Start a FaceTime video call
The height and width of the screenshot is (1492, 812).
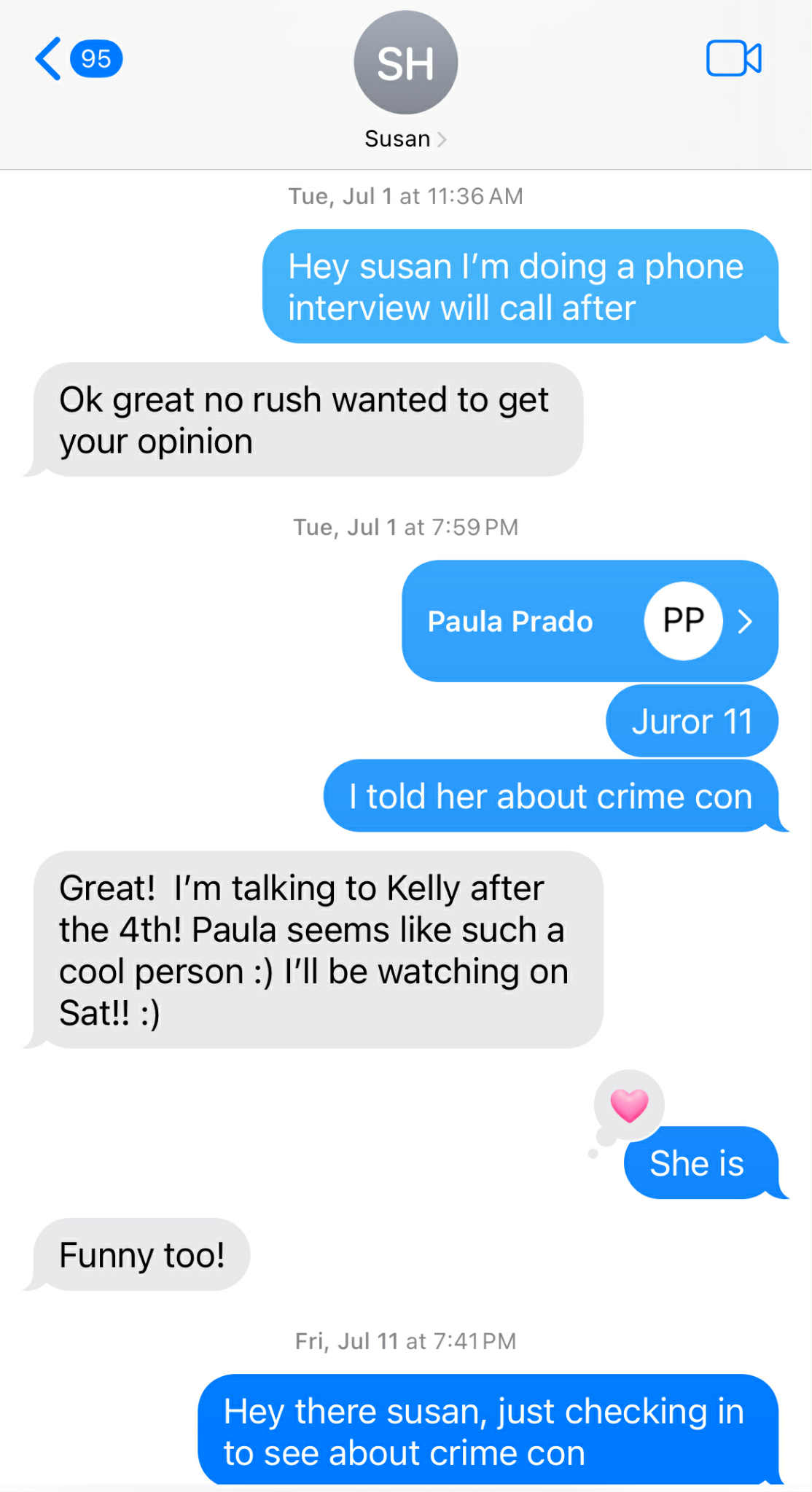tap(733, 59)
